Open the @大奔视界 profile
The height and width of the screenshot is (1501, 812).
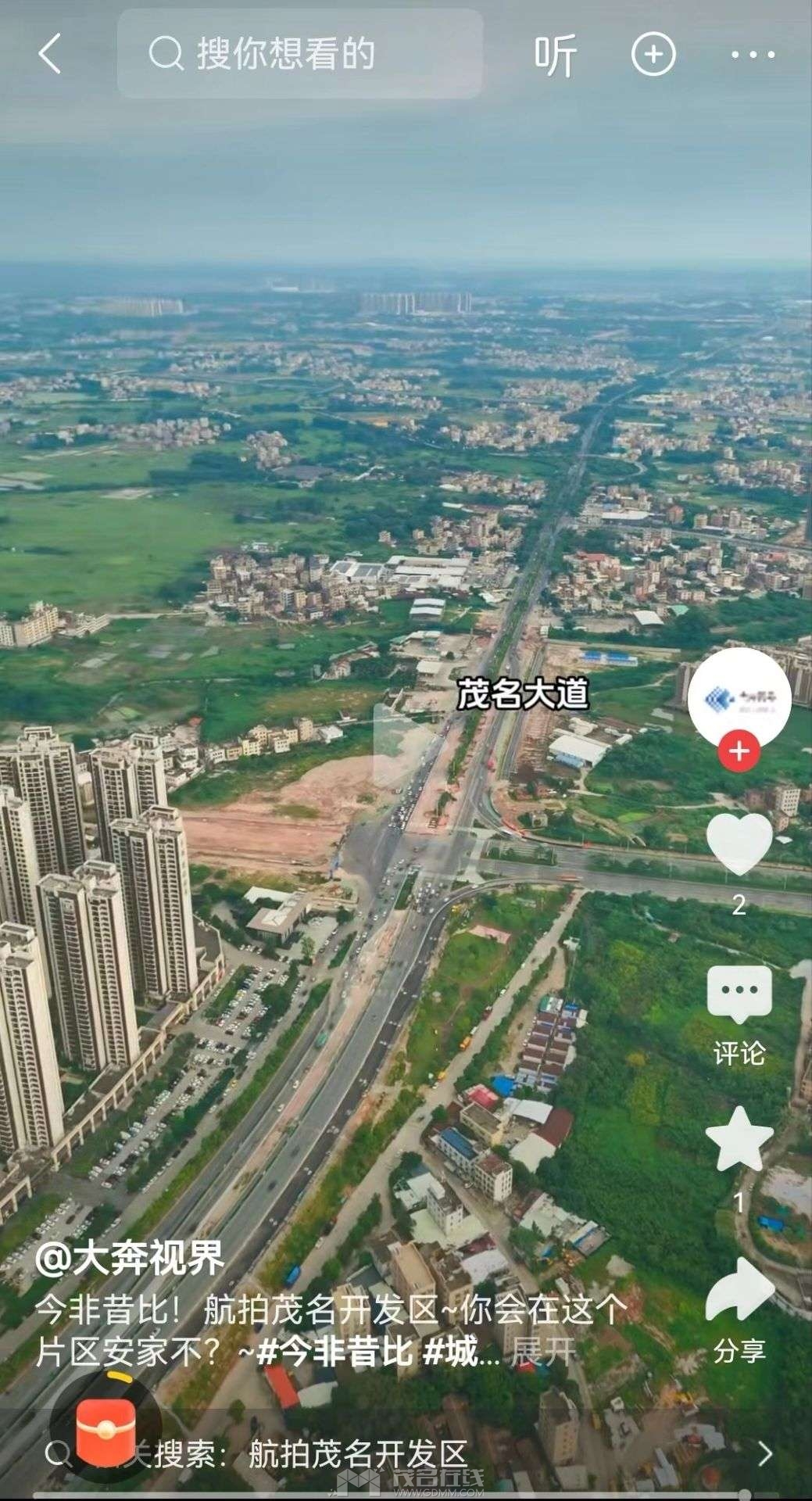pos(130,1259)
